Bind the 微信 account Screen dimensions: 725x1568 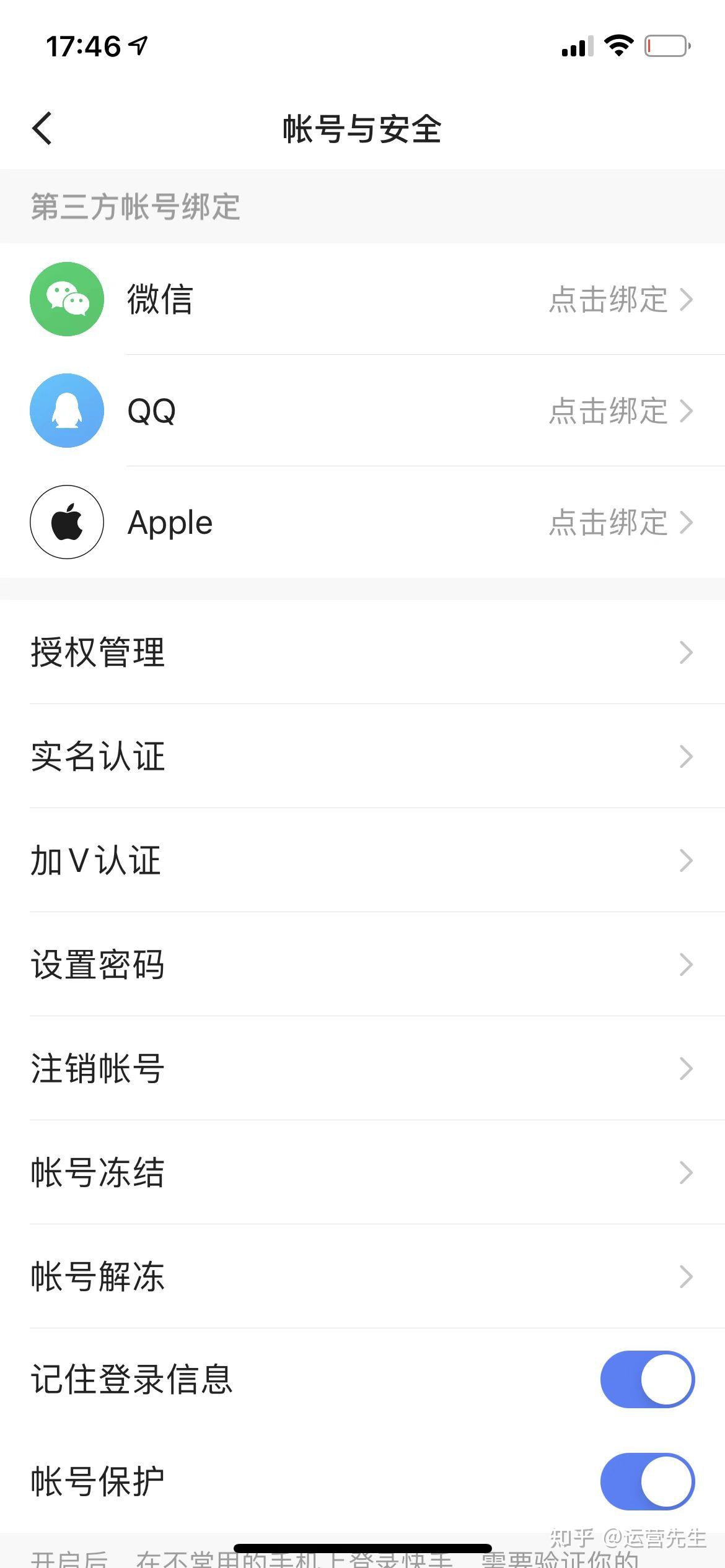tap(620, 300)
